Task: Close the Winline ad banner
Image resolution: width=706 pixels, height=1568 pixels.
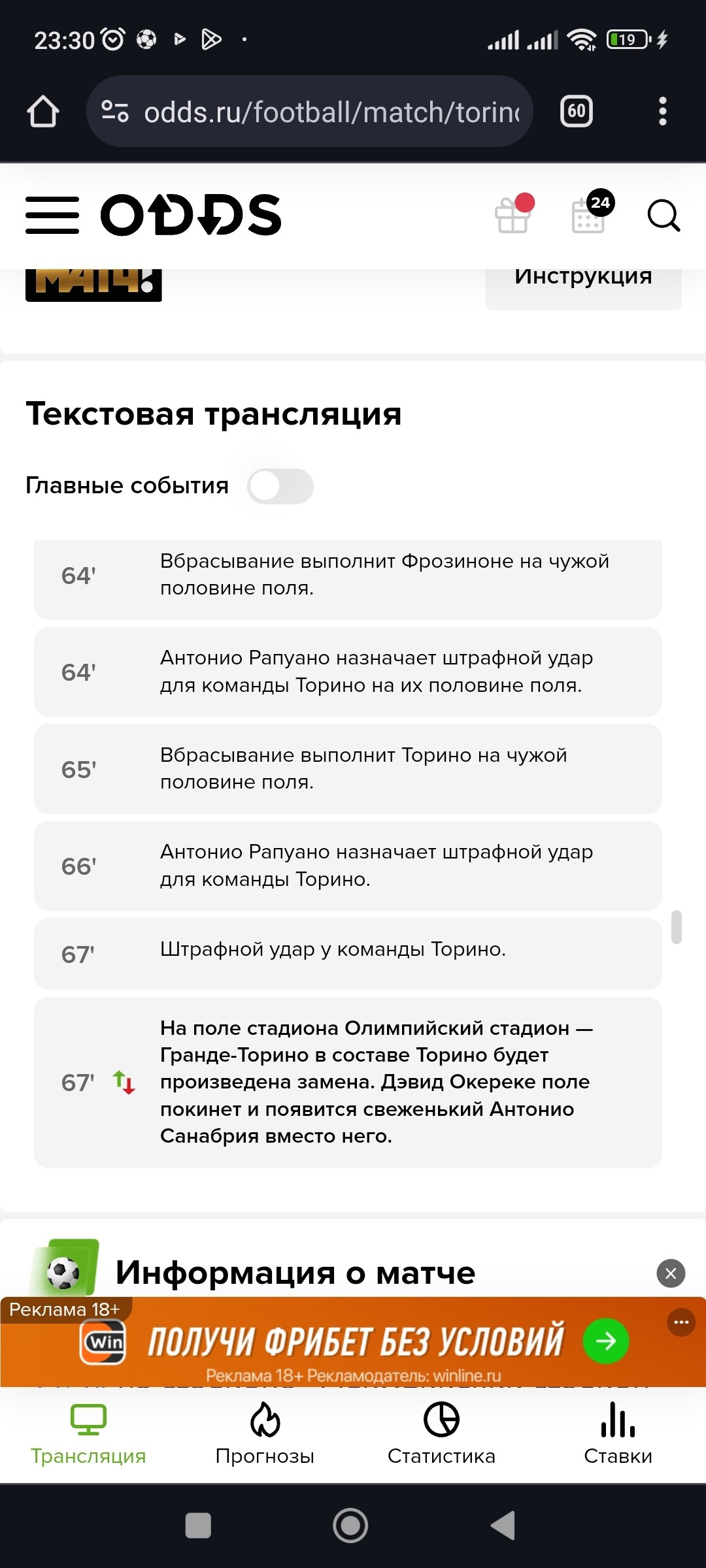Action: (671, 1273)
